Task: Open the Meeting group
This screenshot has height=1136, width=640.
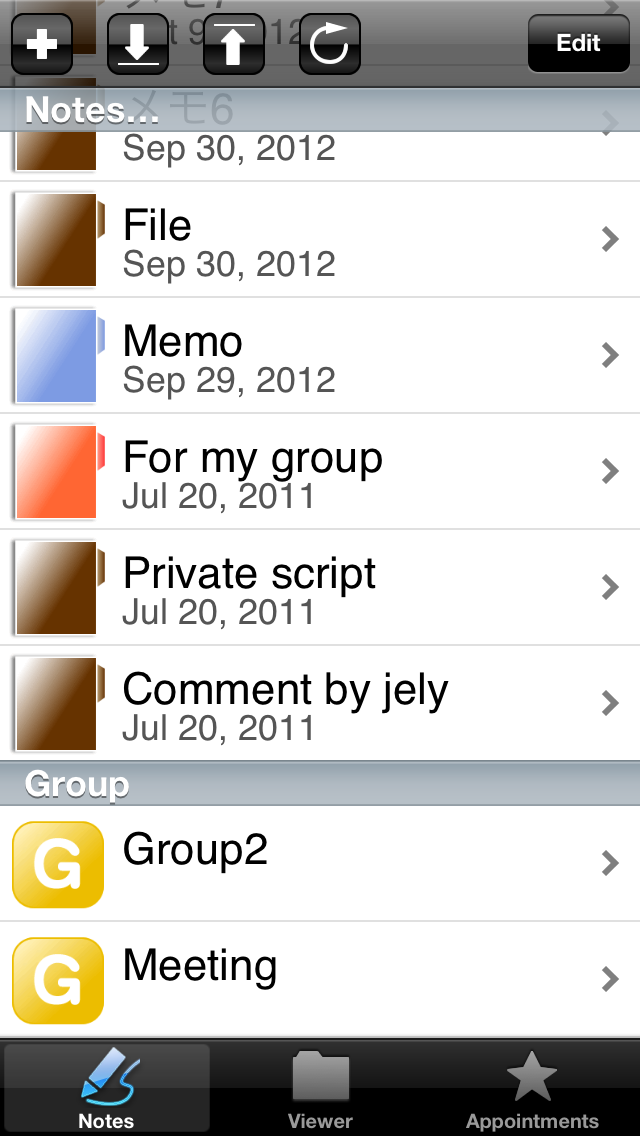Action: pos(320,980)
